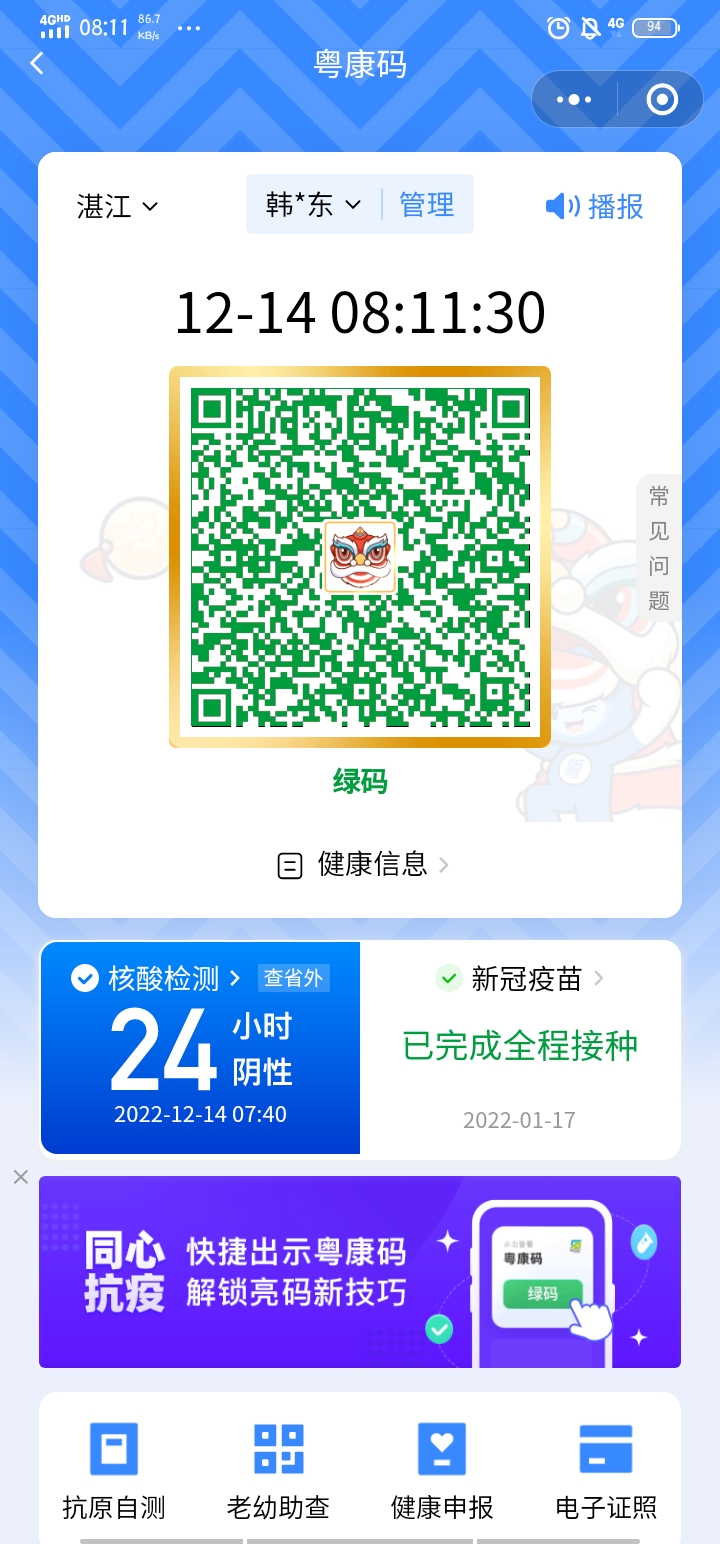720x1544 pixels.
Task: Open 新冠疫苗 vaccination record
Action: point(520,979)
